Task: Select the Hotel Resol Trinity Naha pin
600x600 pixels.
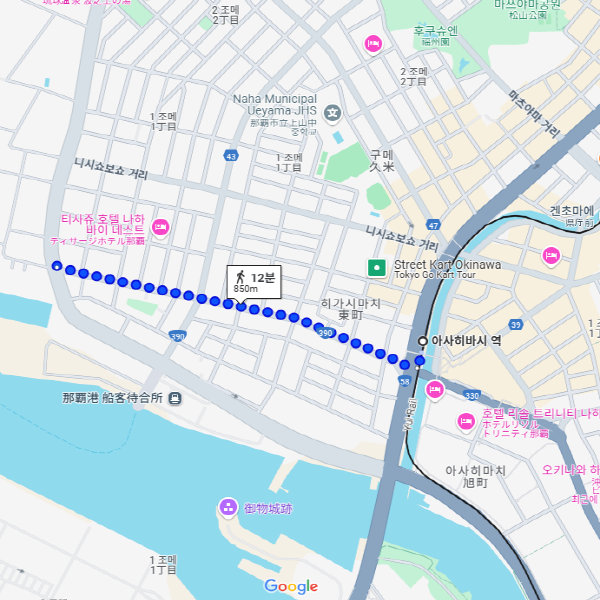Action: (465, 420)
